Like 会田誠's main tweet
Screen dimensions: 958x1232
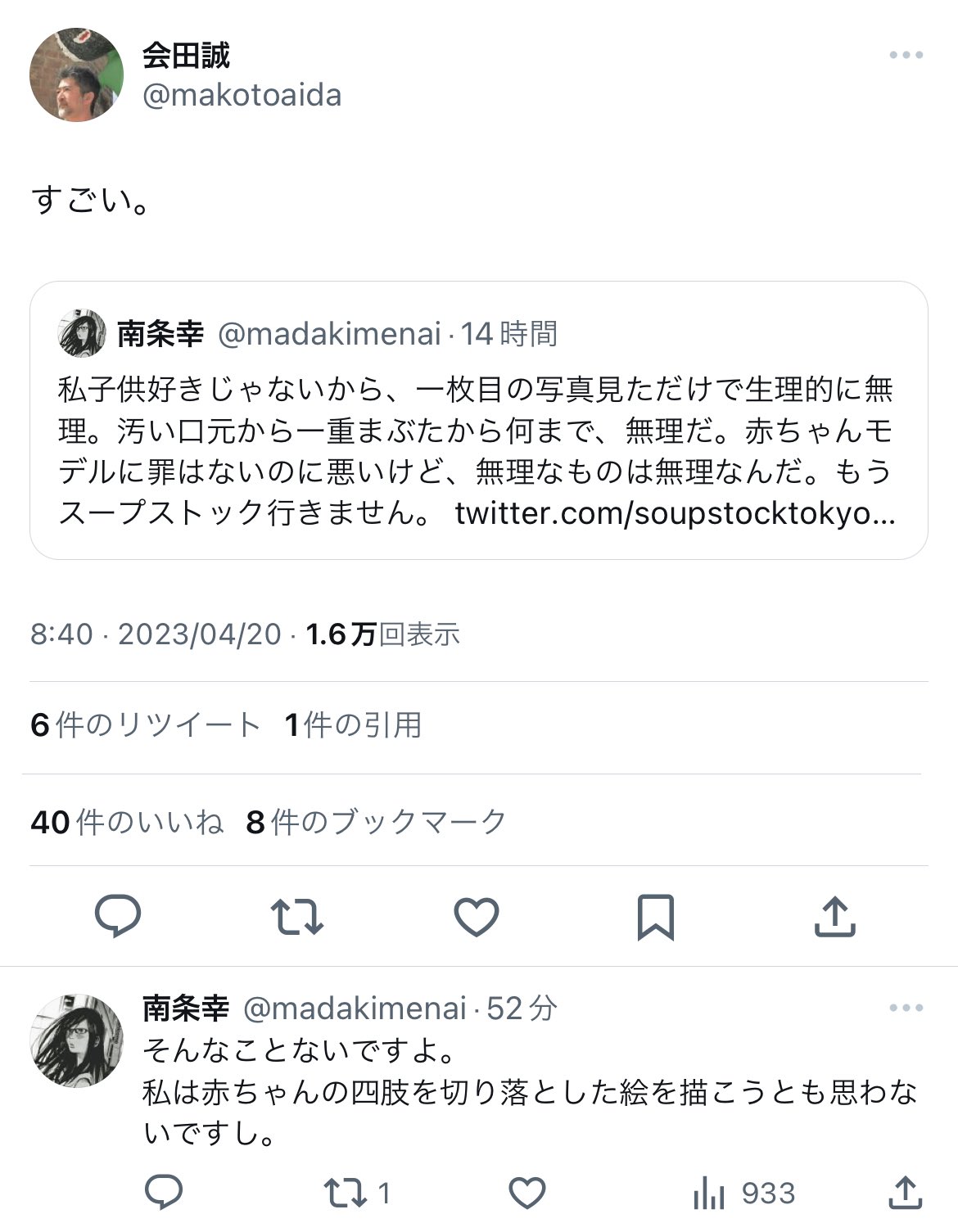click(477, 916)
